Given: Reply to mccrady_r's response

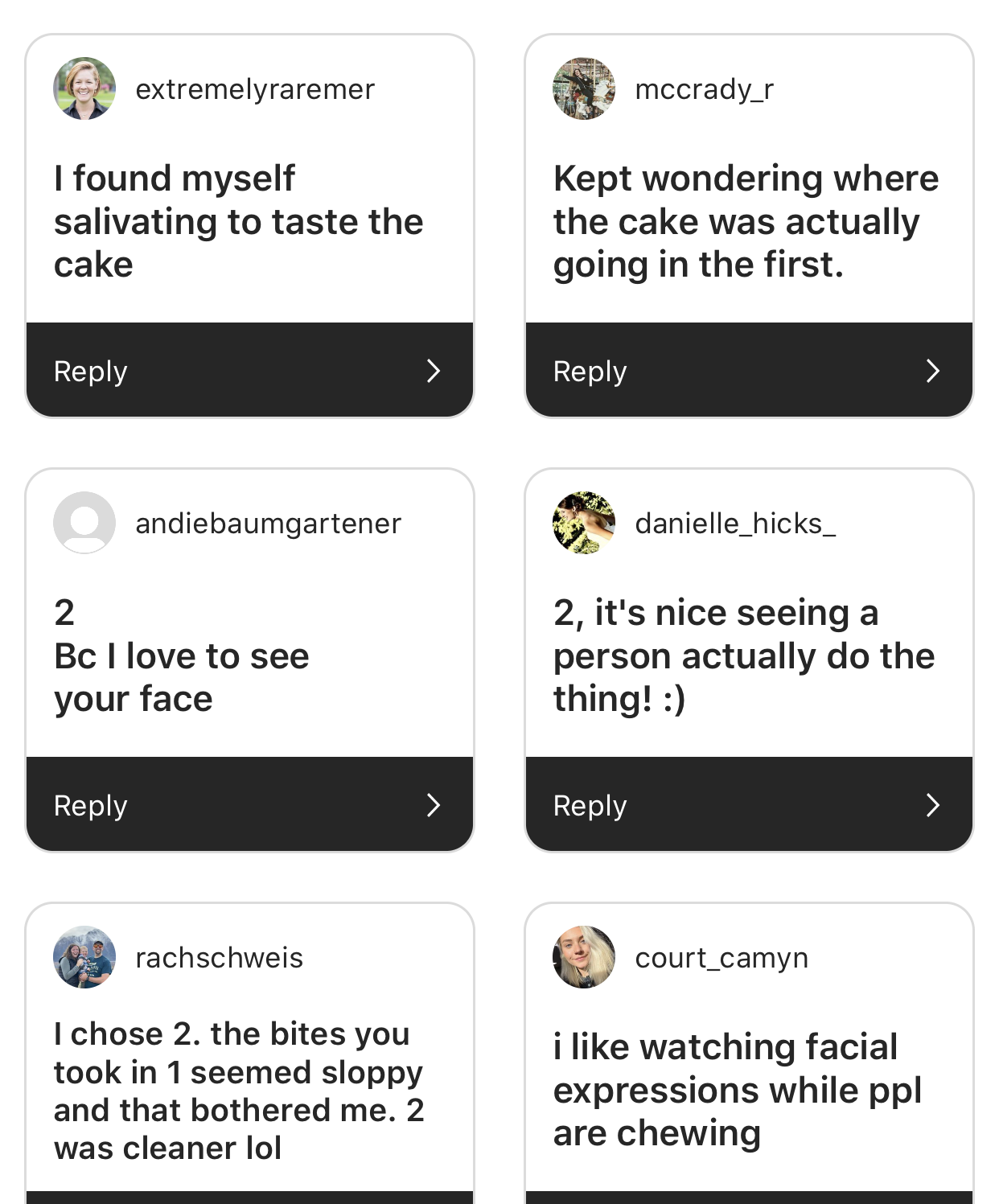Looking at the screenshot, I should click(x=749, y=370).
